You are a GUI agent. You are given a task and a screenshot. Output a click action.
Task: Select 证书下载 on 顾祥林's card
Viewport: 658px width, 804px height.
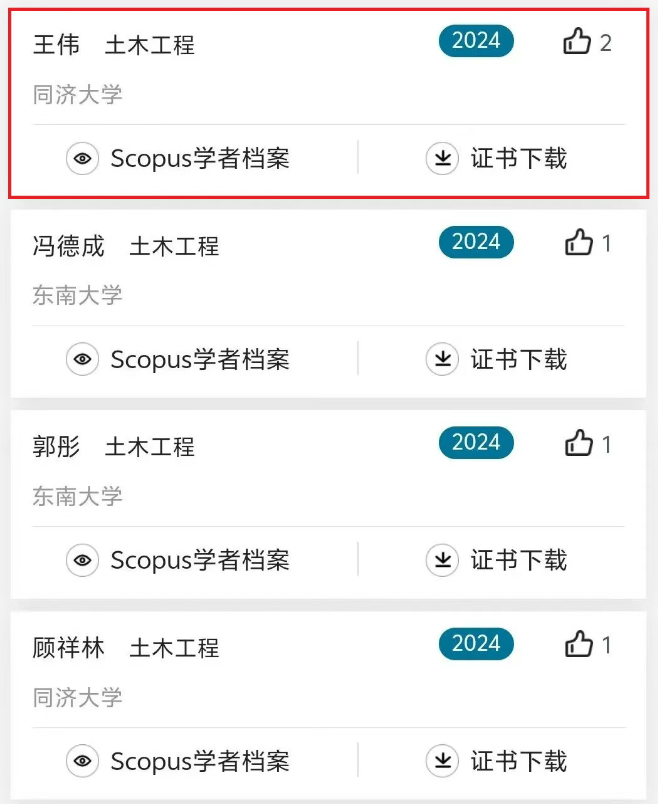coord(497,761)
